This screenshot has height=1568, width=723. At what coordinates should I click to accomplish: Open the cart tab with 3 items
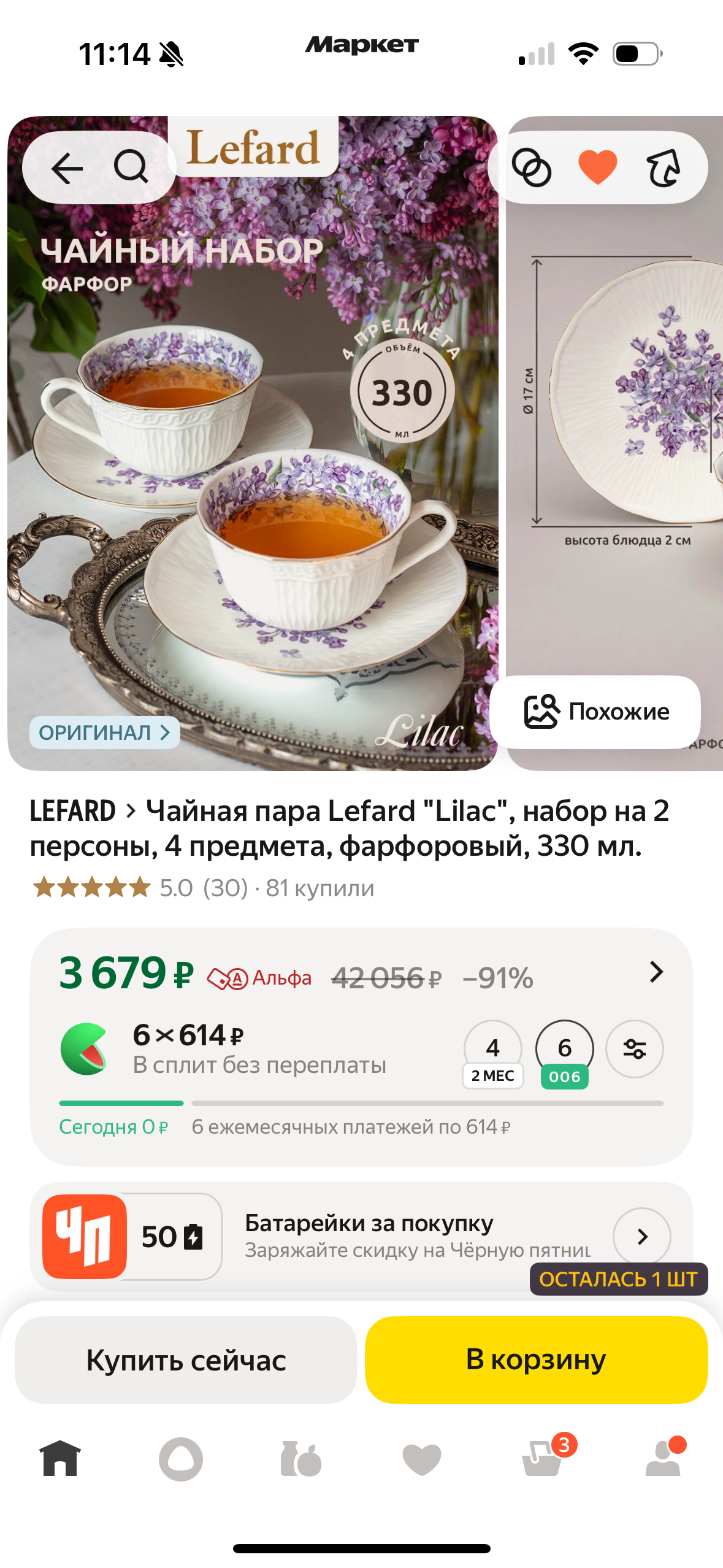[542, 1458]
